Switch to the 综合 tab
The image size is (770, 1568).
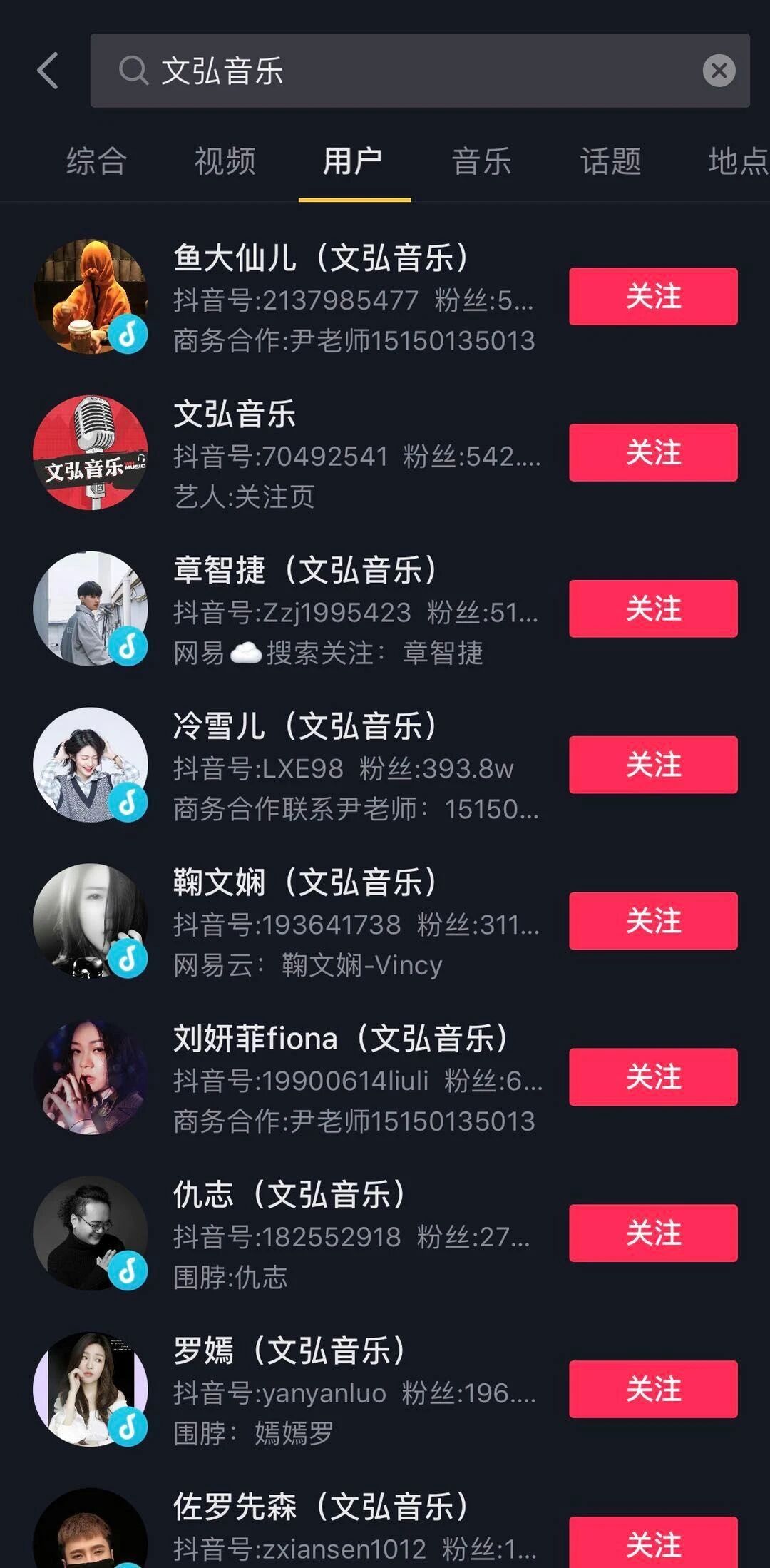[x=96, y=163]
